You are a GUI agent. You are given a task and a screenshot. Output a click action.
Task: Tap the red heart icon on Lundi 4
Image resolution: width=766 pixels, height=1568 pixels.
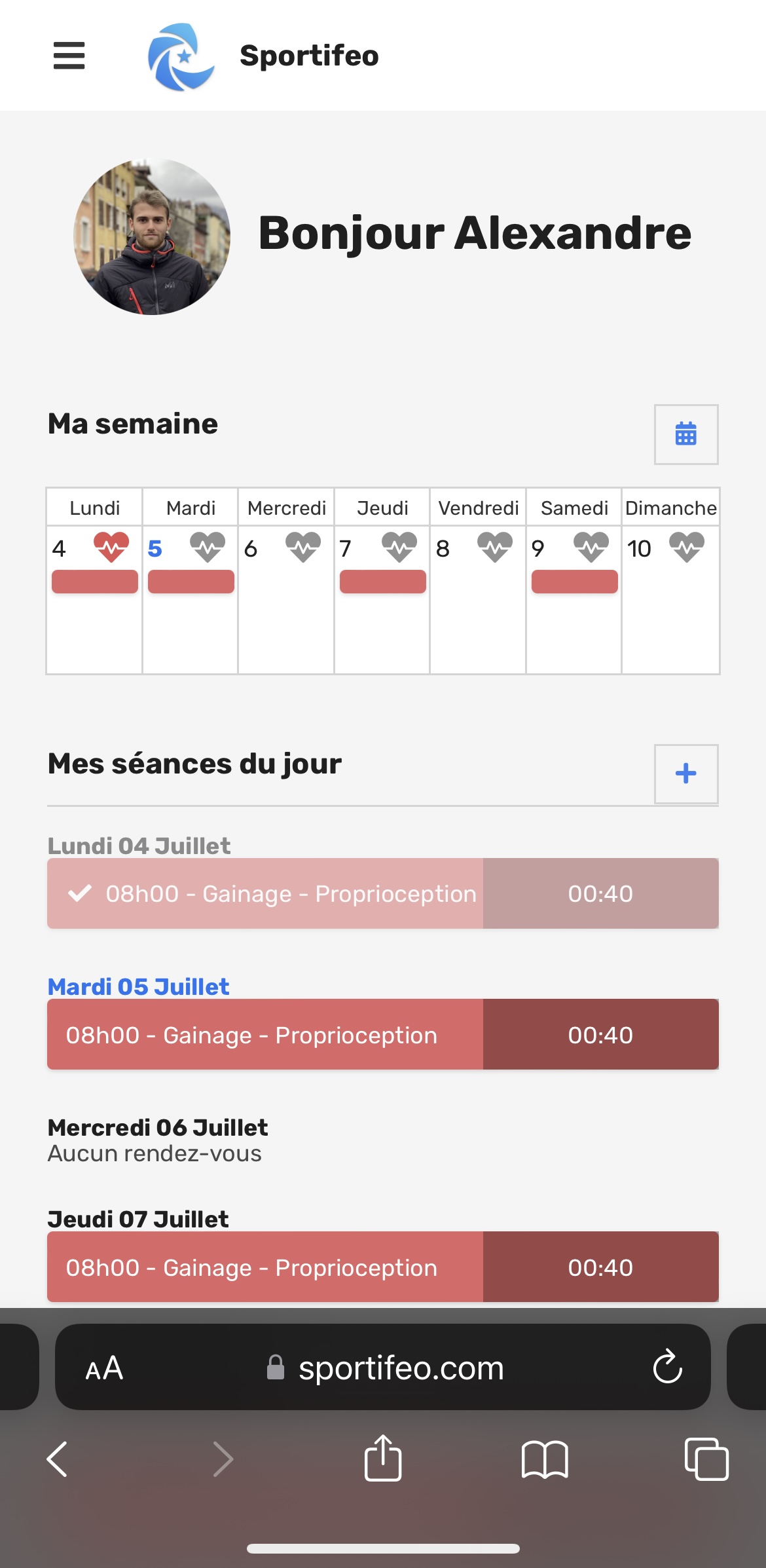[111, 547]
